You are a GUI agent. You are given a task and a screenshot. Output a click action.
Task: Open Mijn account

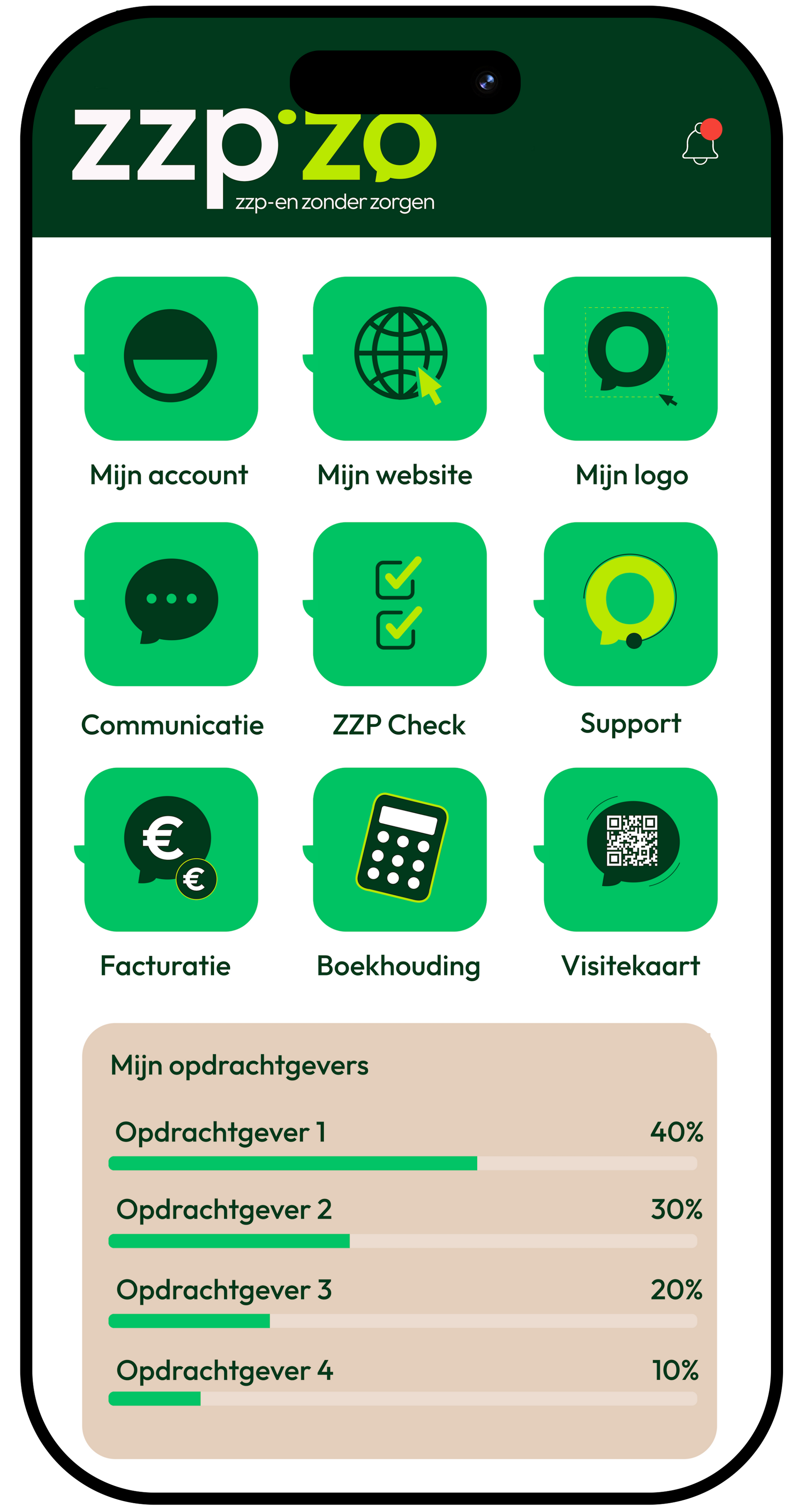point(171,359)
